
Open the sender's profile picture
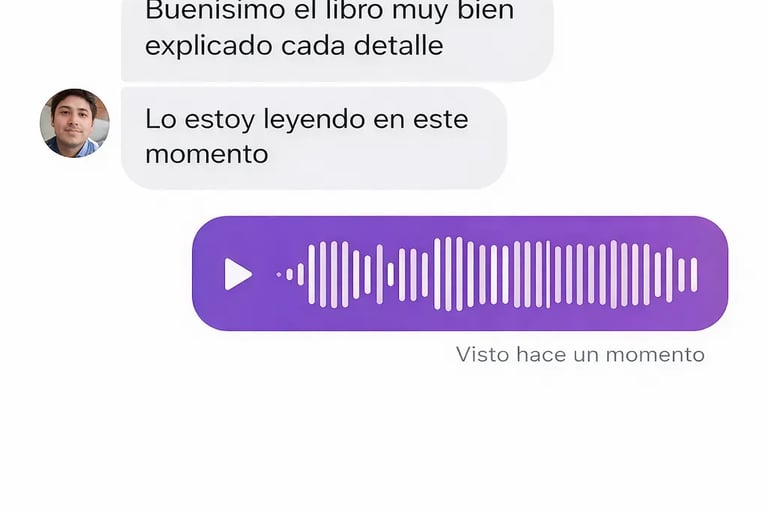coord(74,123)
